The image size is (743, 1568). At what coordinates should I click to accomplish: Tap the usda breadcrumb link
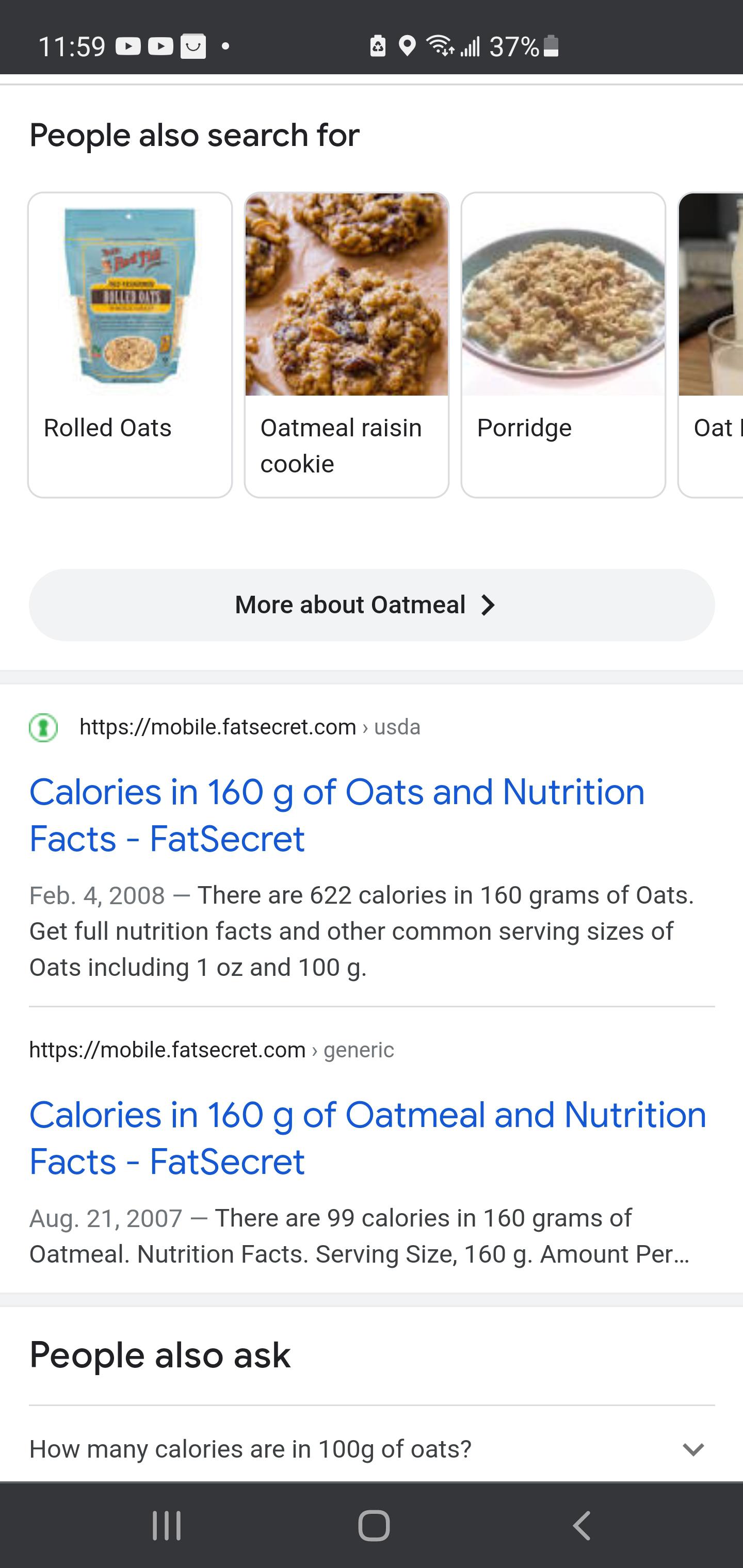(x=396, y=727)
